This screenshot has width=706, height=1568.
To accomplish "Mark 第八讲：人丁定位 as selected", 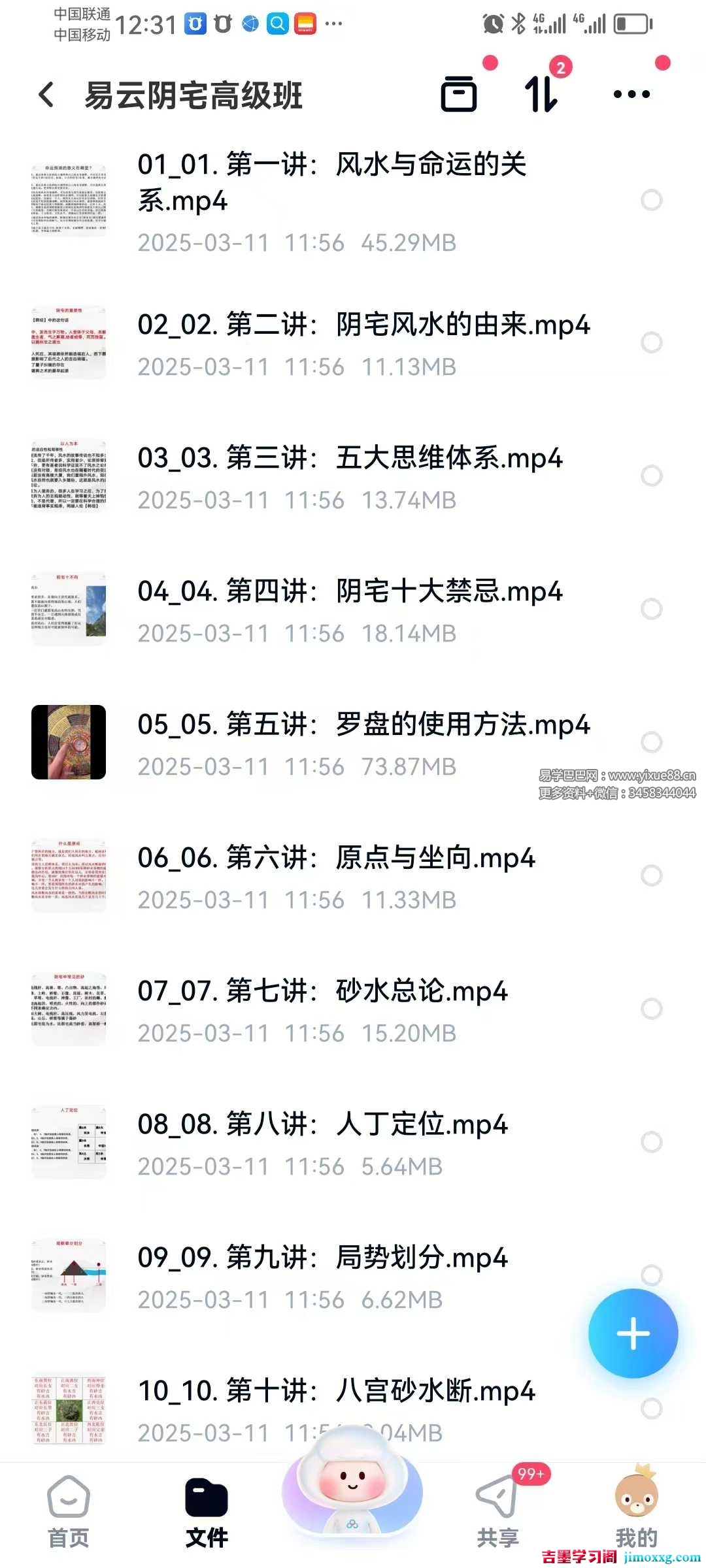I will tap(651, 1142).
